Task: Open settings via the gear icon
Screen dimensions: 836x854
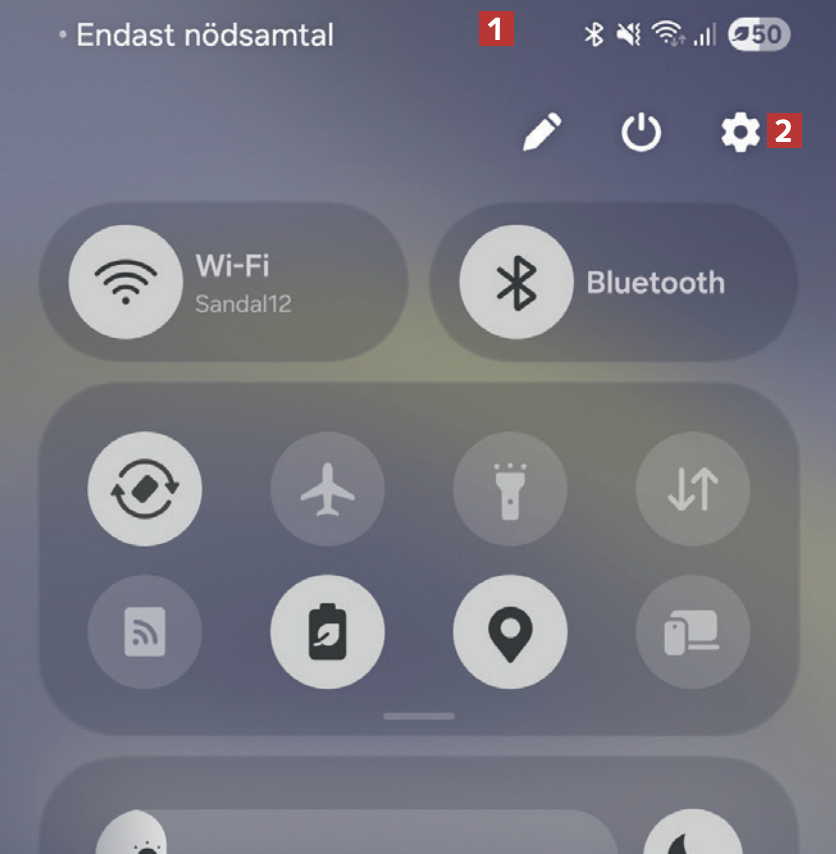Action: pos(740,132)
